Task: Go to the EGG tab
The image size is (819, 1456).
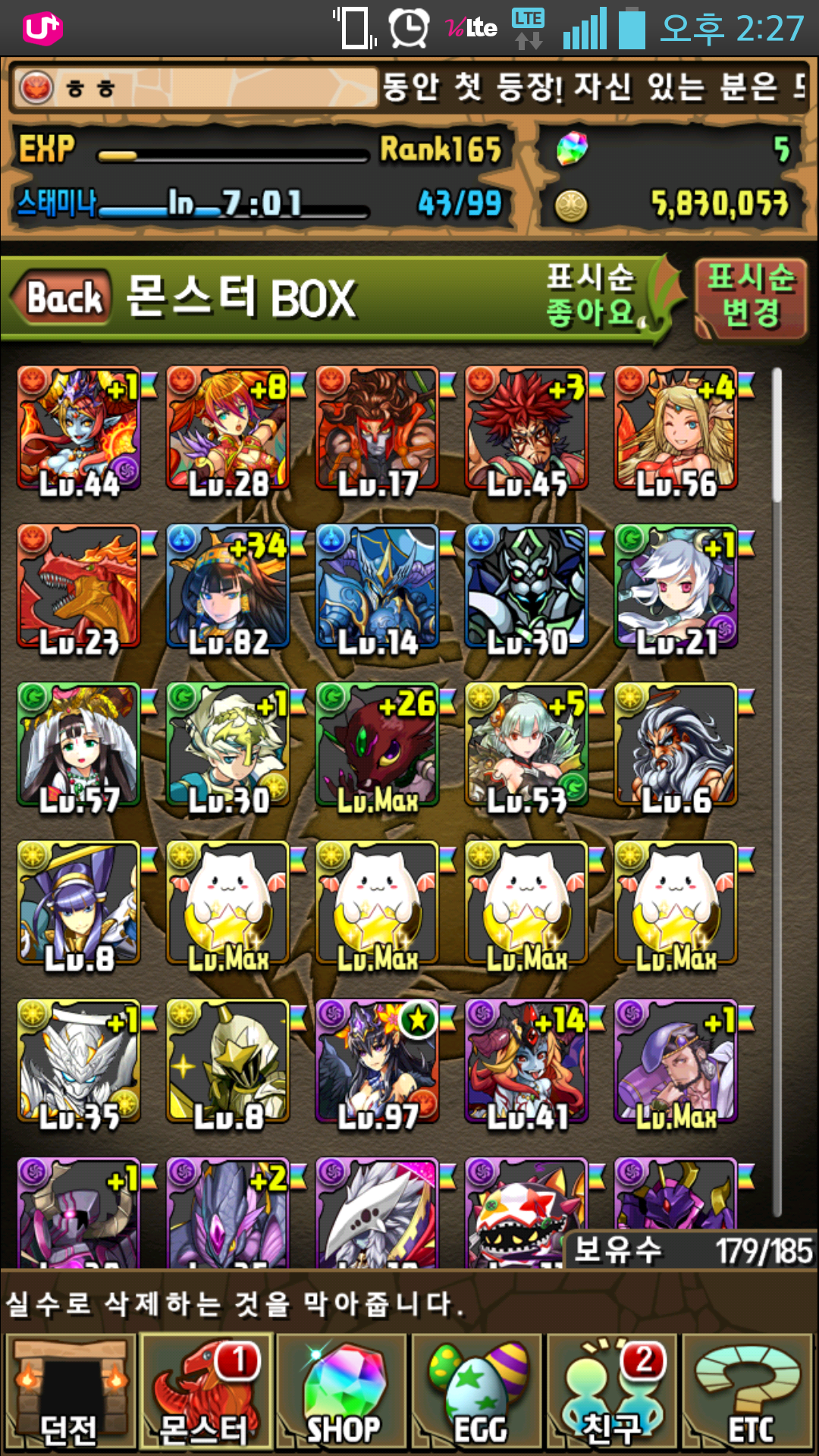Action: pos(478,1393)
